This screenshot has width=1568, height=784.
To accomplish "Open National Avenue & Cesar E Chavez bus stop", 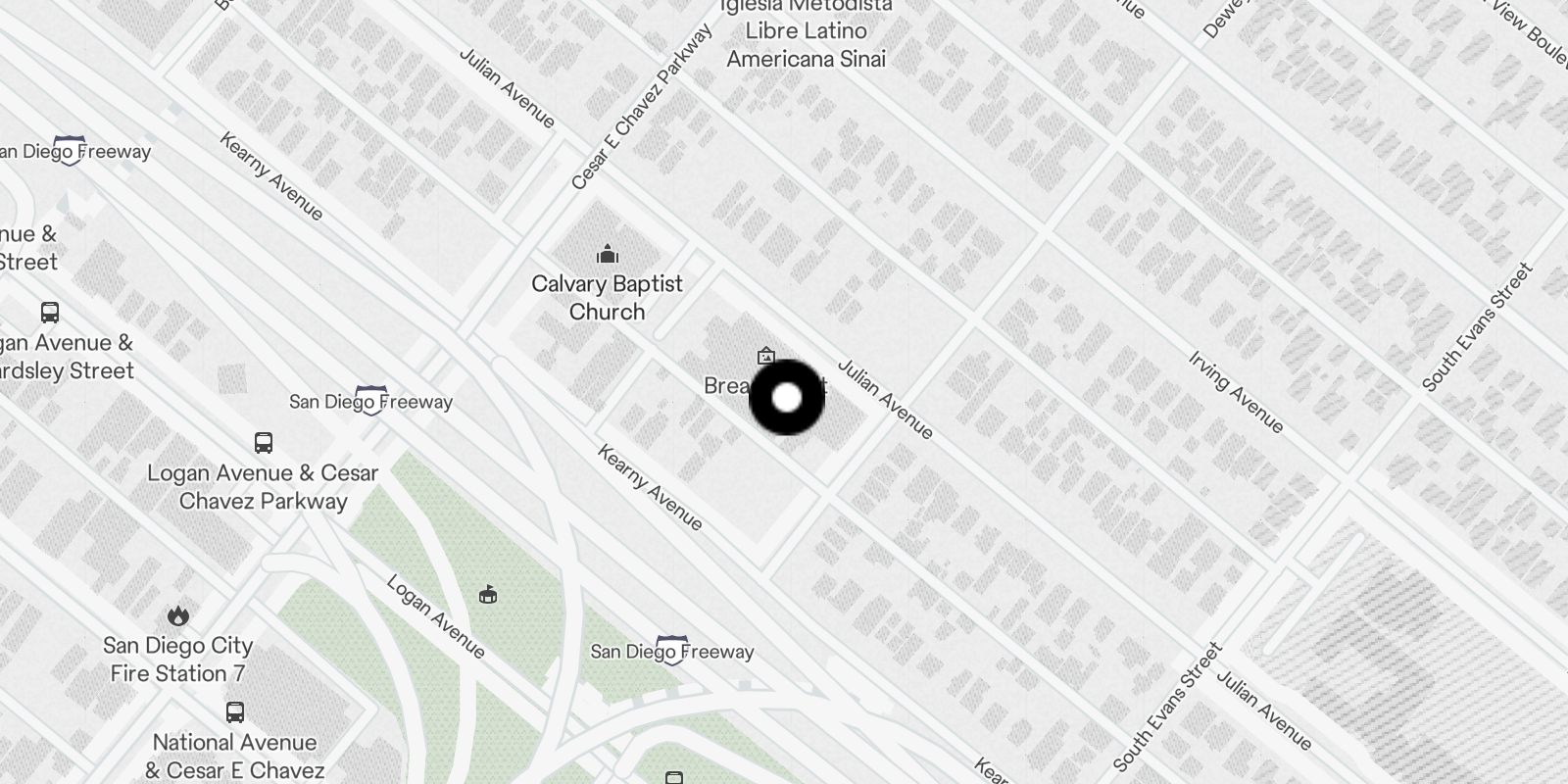I will click(x=235, y=712).
